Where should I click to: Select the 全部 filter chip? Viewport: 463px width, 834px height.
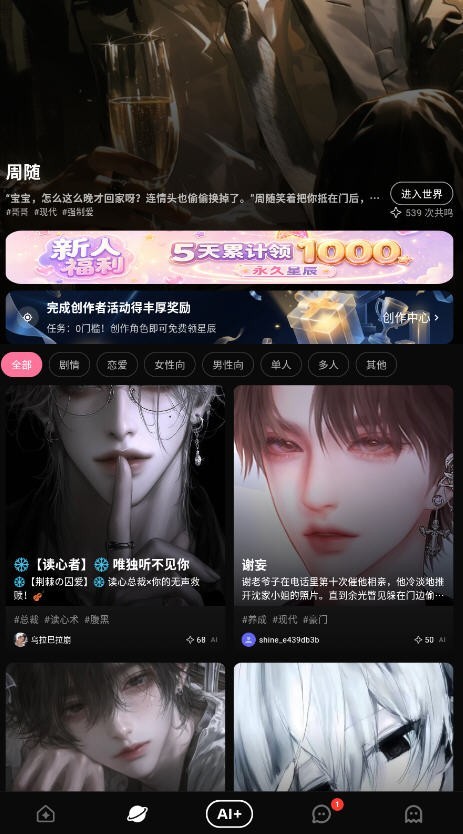pyautogui.click(x=21, y=364)
